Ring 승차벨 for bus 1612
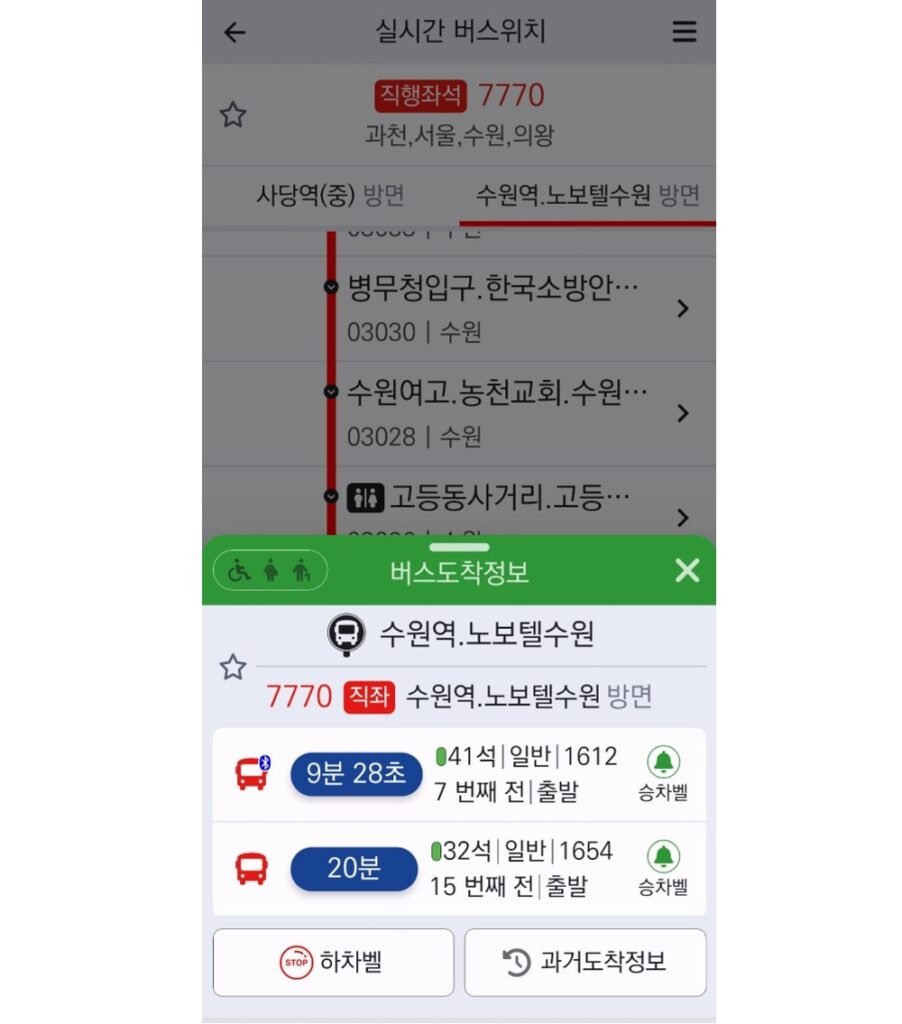 pos(663,775)
